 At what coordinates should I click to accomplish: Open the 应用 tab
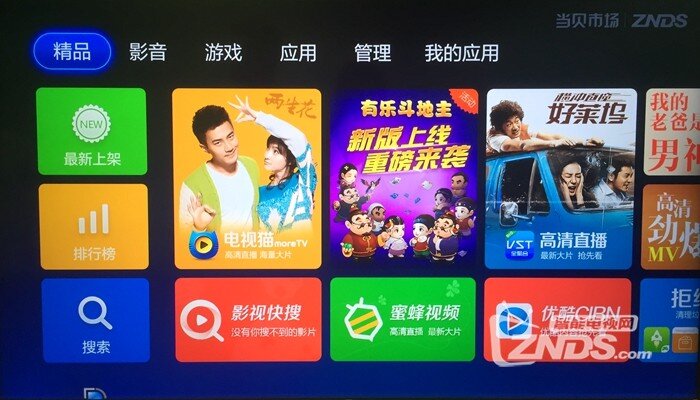(x=298, y=52)
